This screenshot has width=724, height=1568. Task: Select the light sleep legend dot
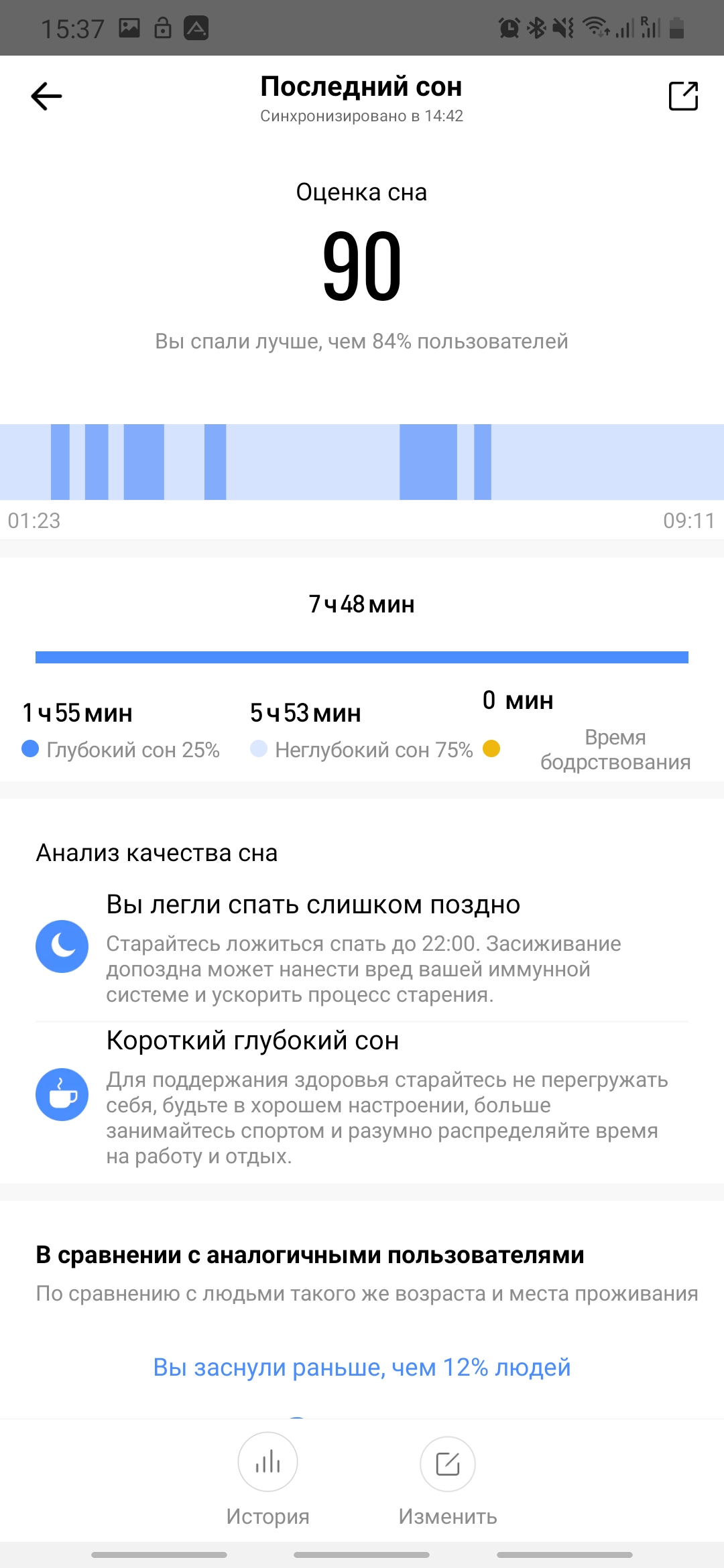pos(258,747)
